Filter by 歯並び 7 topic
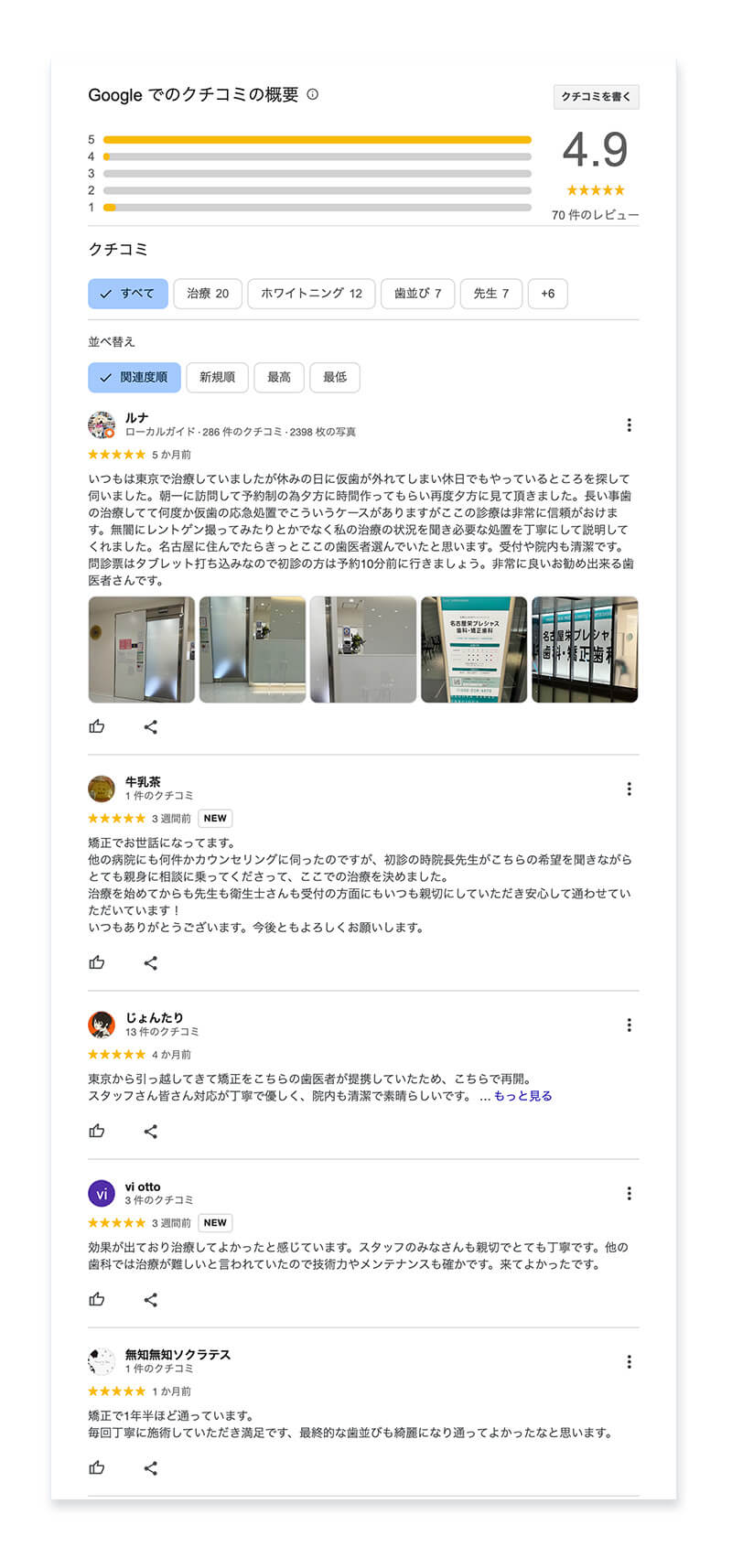 coord(418,294)
